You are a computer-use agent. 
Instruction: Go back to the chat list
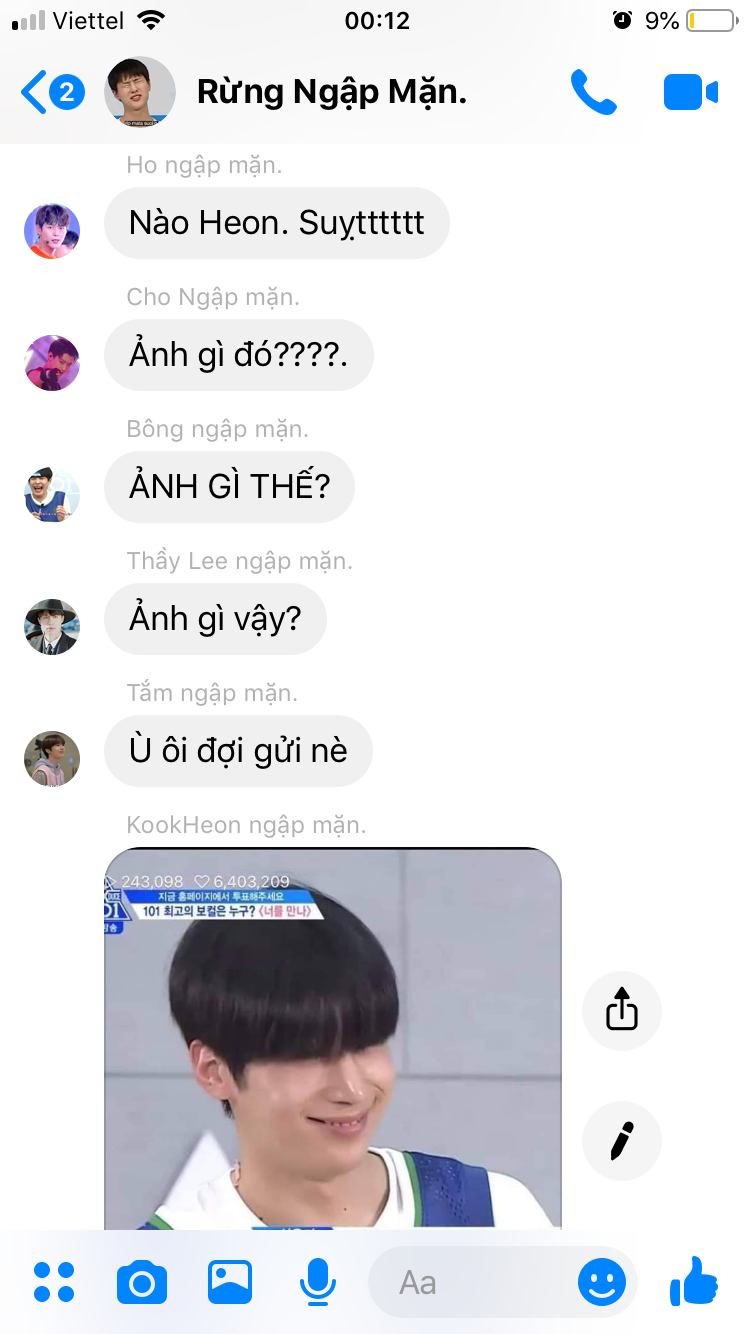50,93
